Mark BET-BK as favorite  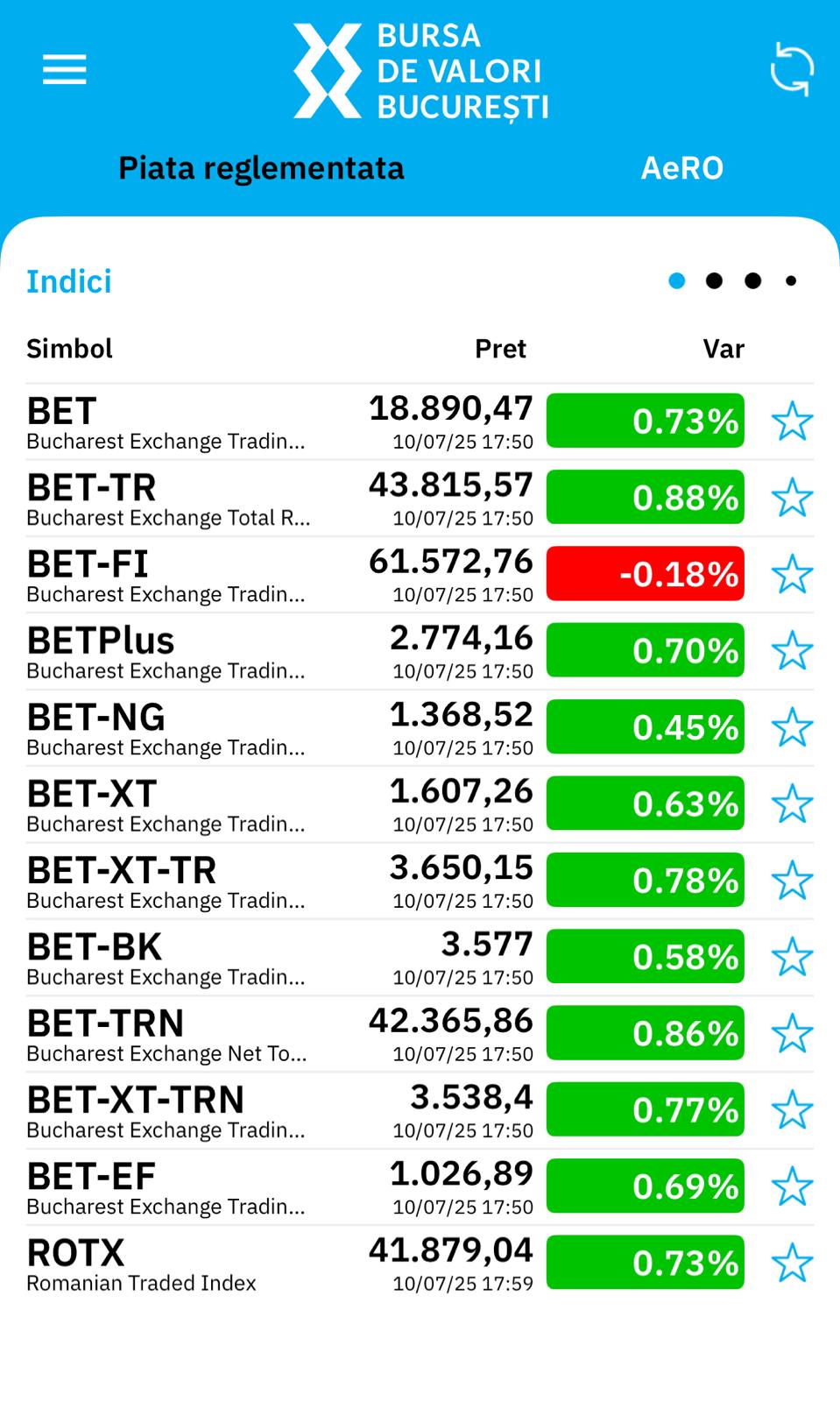[792, 957]
